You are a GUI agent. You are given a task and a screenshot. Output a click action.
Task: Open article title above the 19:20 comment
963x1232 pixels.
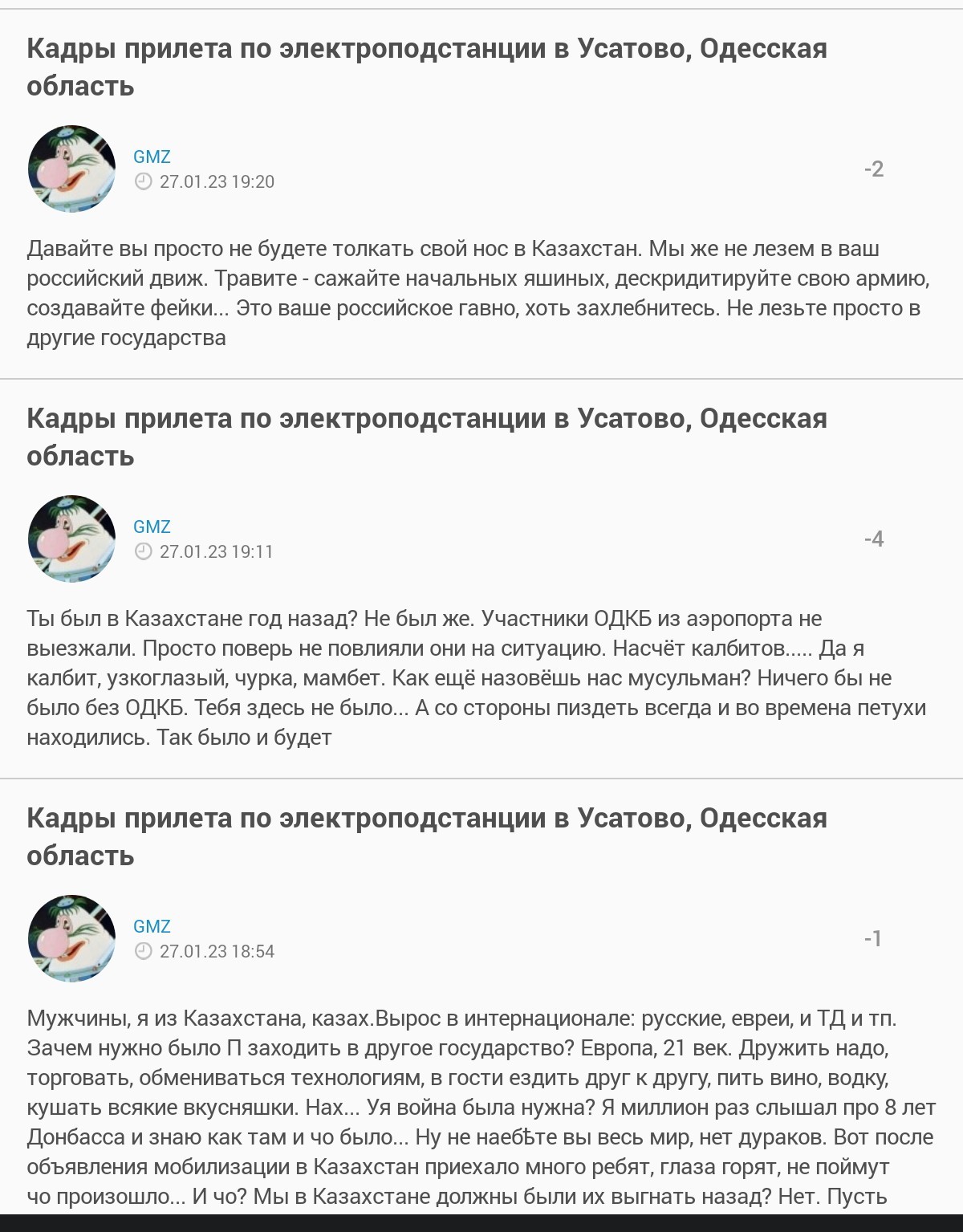pyautogui.click(x=427, y=67)
